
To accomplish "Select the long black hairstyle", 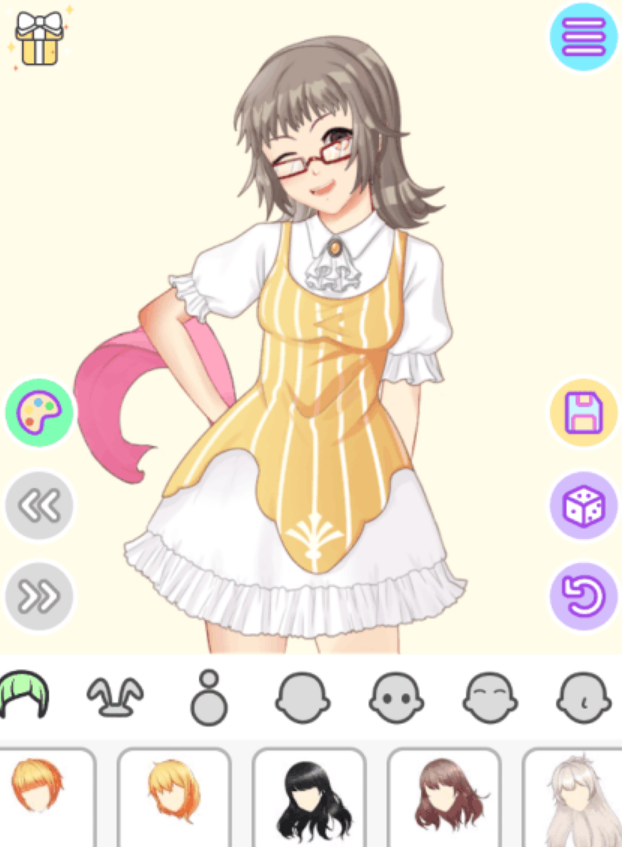I will click(x=308, y=798).
